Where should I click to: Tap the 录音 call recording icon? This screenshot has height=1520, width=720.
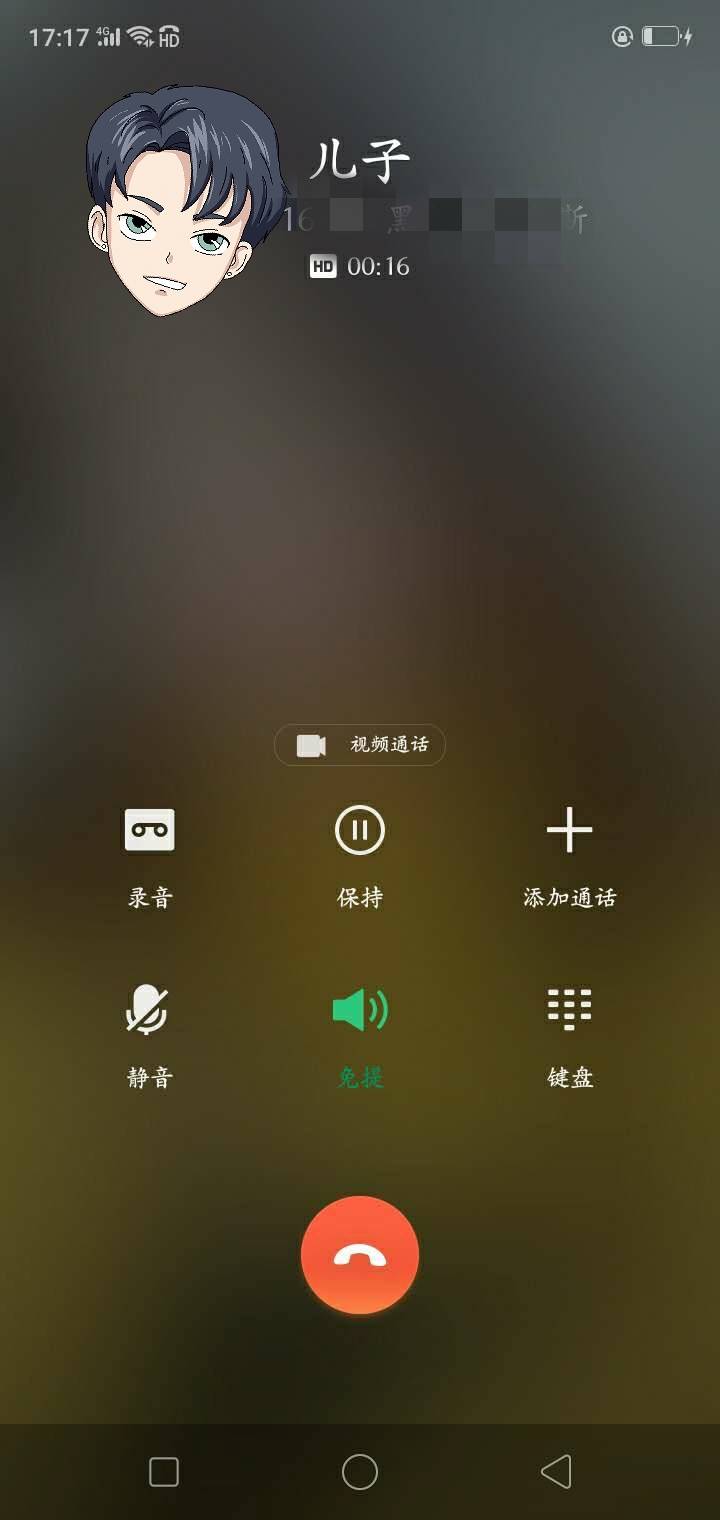click(148, 830)
